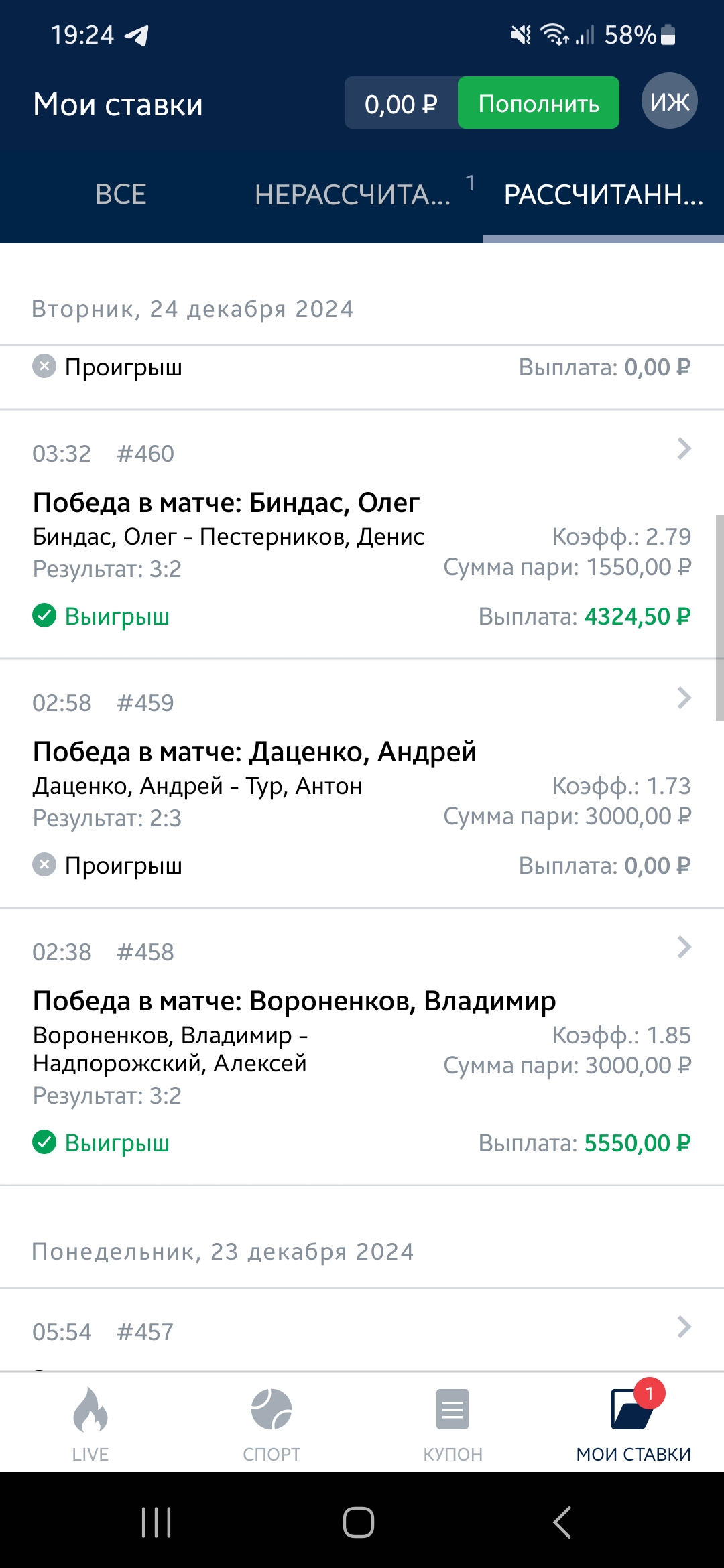Open bet #458 on Вороненков, Владимир

pos(362,1047)
